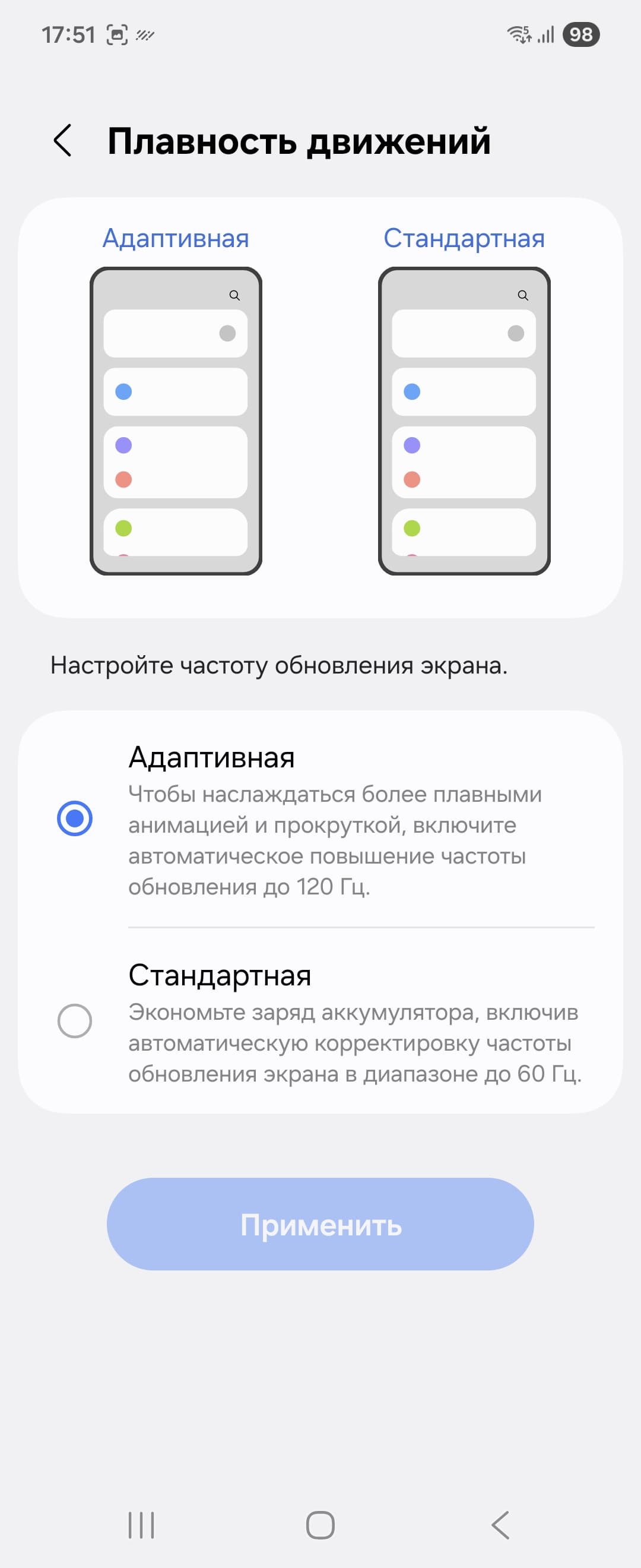Tap the Применить button
The image size is (641, 1568).
pos(320,1224)
